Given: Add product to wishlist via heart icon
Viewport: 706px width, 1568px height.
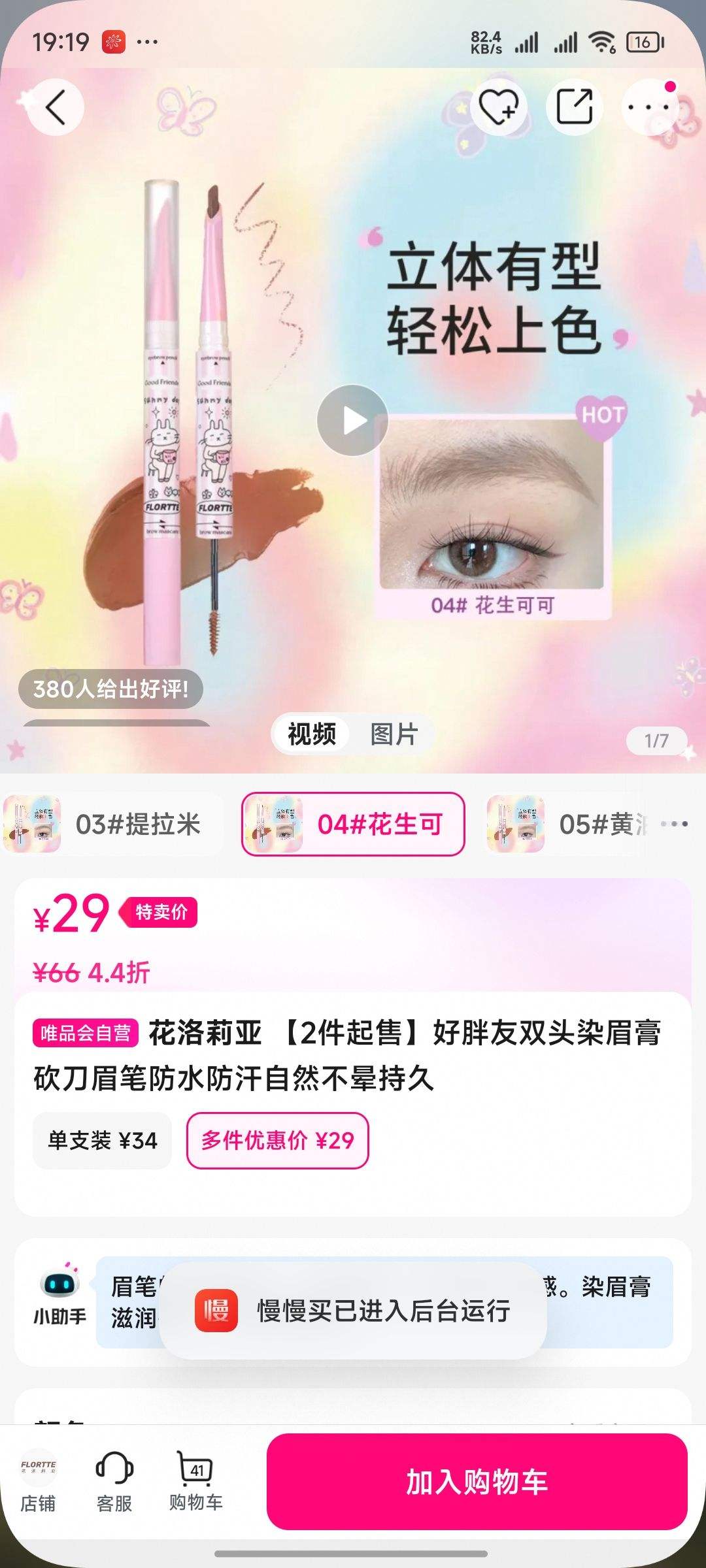Looking at the screenshot, I should tap(498, 108).
